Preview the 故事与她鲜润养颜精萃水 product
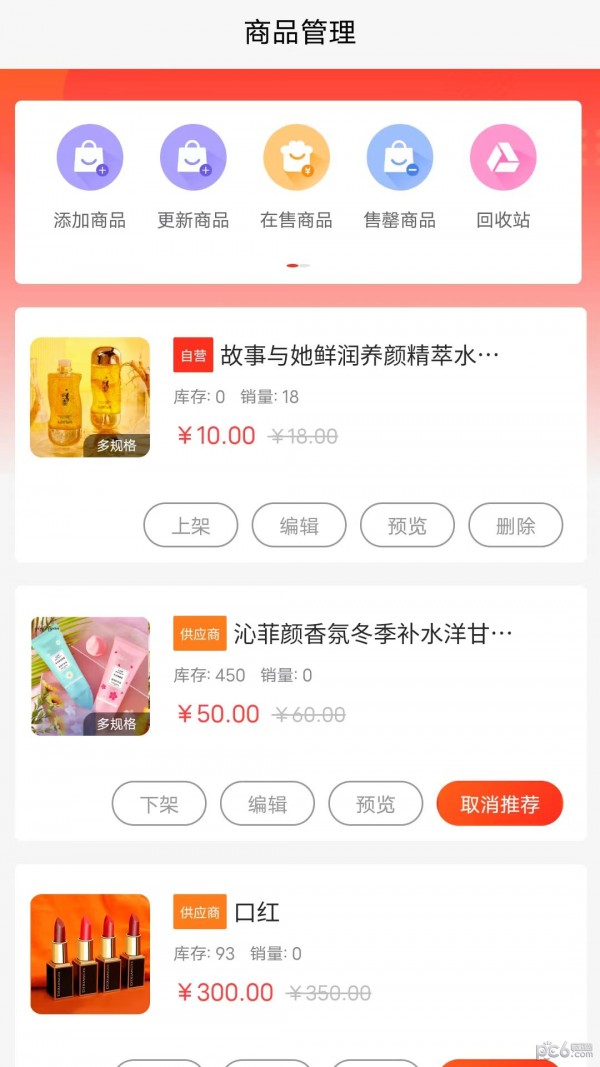Viewport: 600px width, 1067px height. point(407,525)
